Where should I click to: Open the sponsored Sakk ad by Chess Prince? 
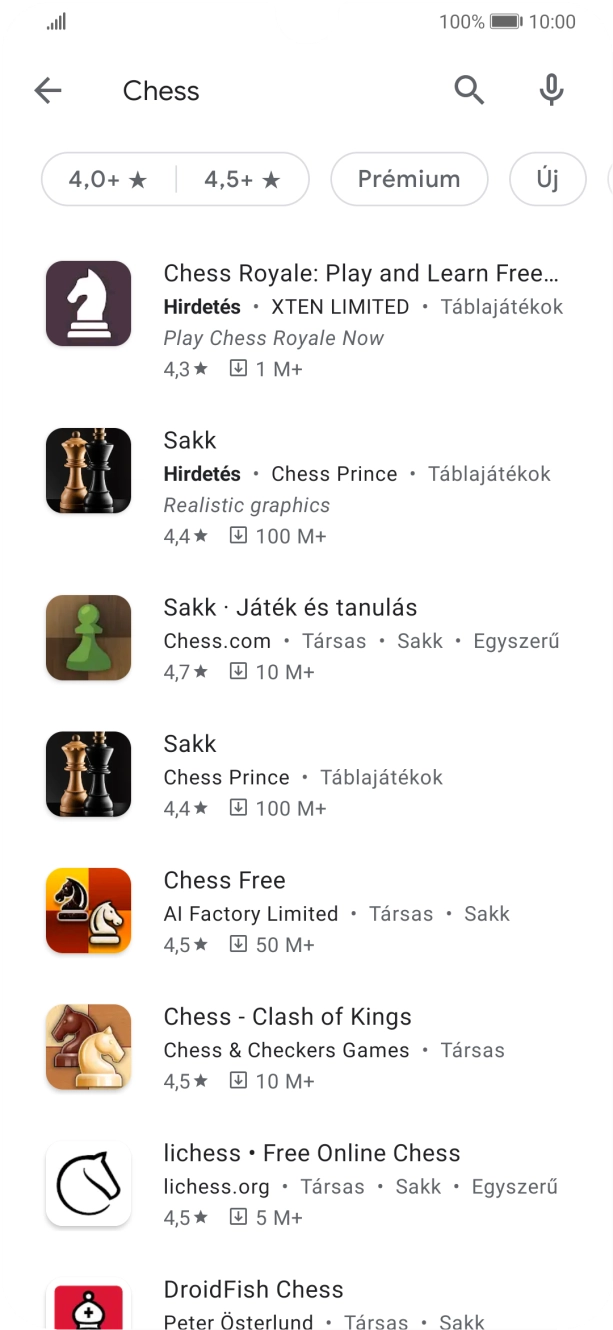point(306,488)
